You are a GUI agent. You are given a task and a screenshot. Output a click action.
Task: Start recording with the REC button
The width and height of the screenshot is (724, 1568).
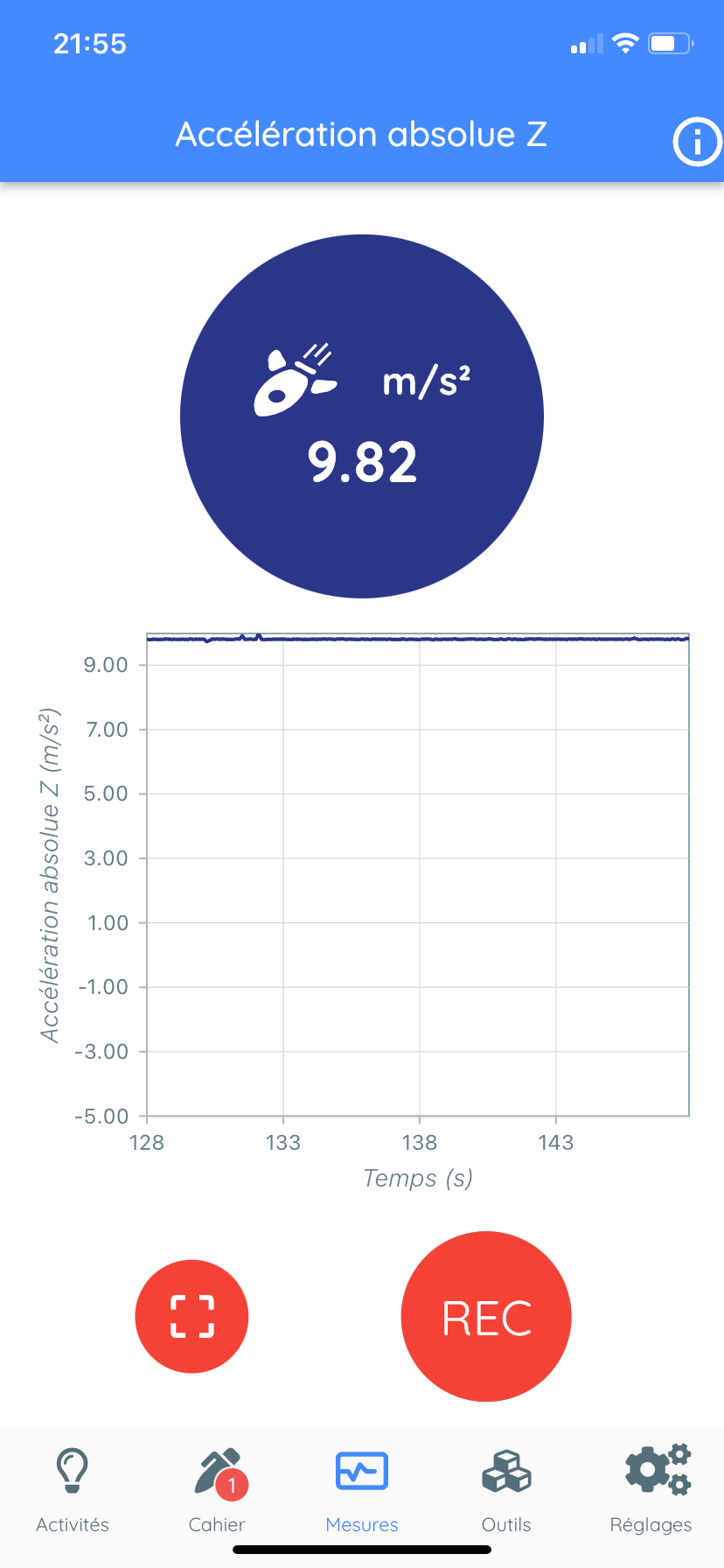(x=486, y=1317)
